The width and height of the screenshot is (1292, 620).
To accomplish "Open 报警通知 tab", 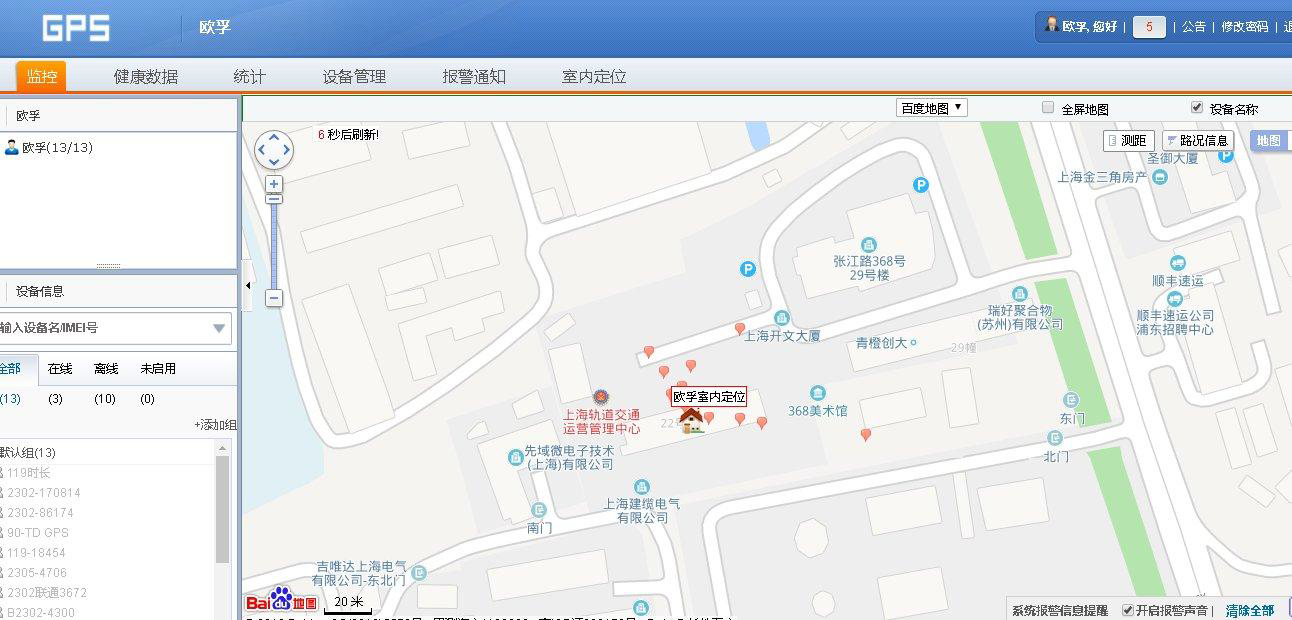I will click(474, 76).
